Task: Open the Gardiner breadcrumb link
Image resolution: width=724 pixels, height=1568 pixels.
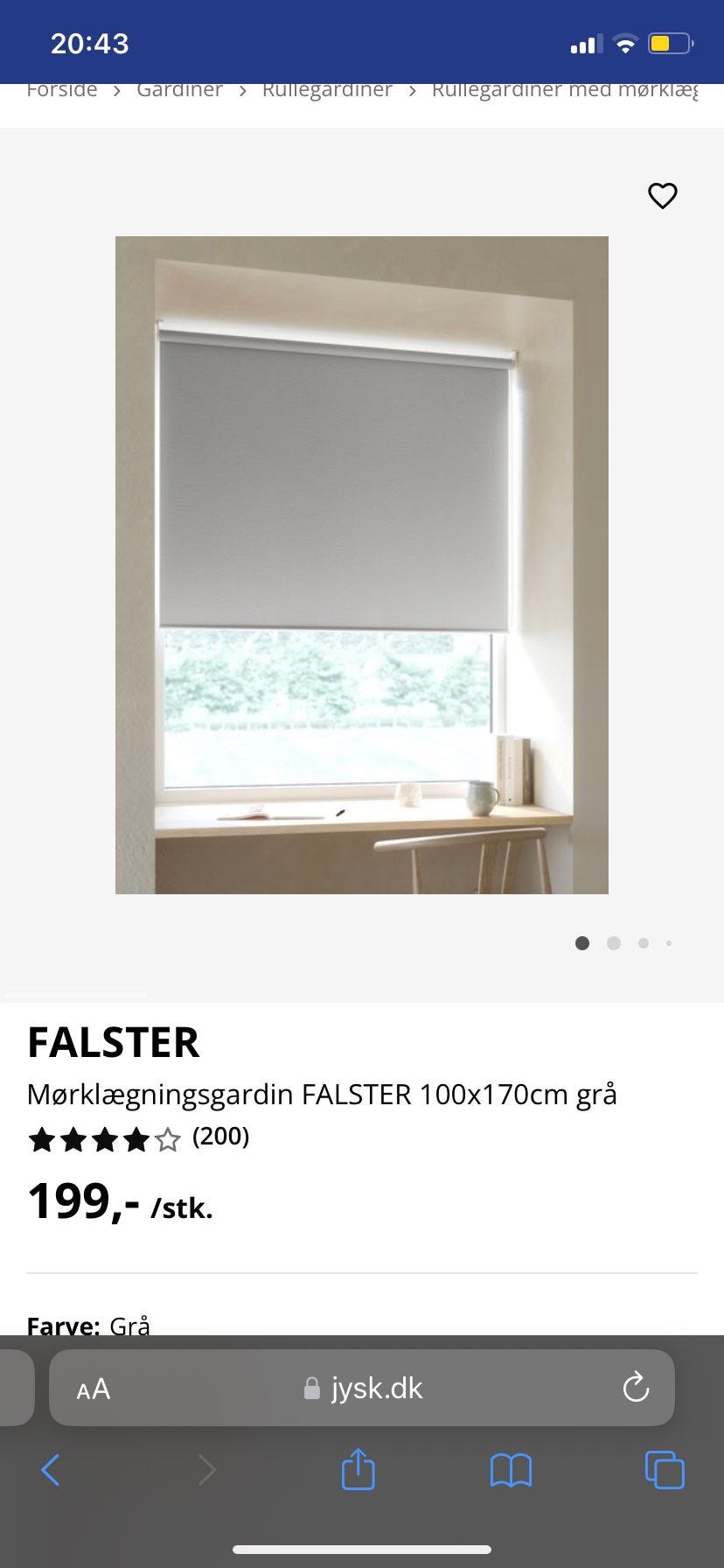Action: (179, 89)
